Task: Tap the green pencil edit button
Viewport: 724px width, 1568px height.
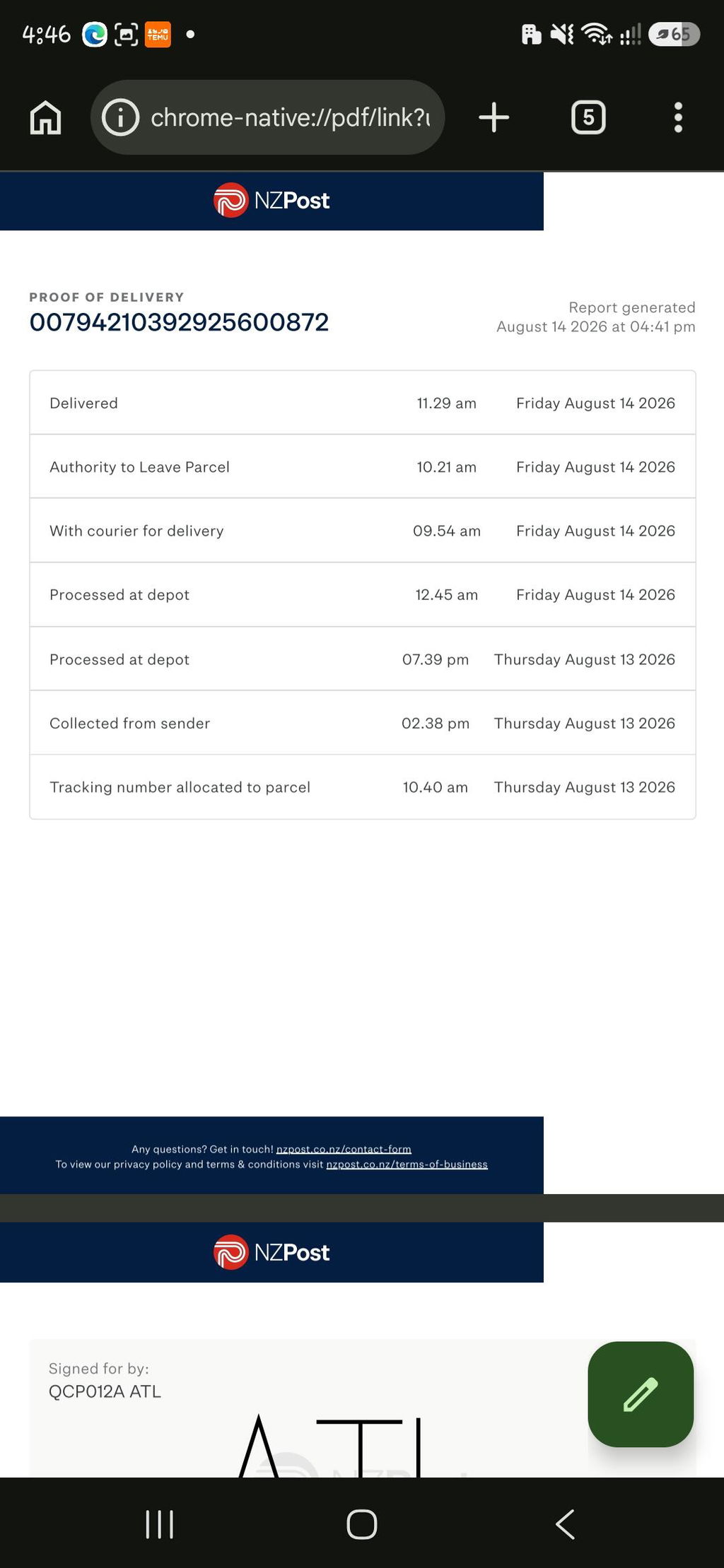Action: 641,1394
